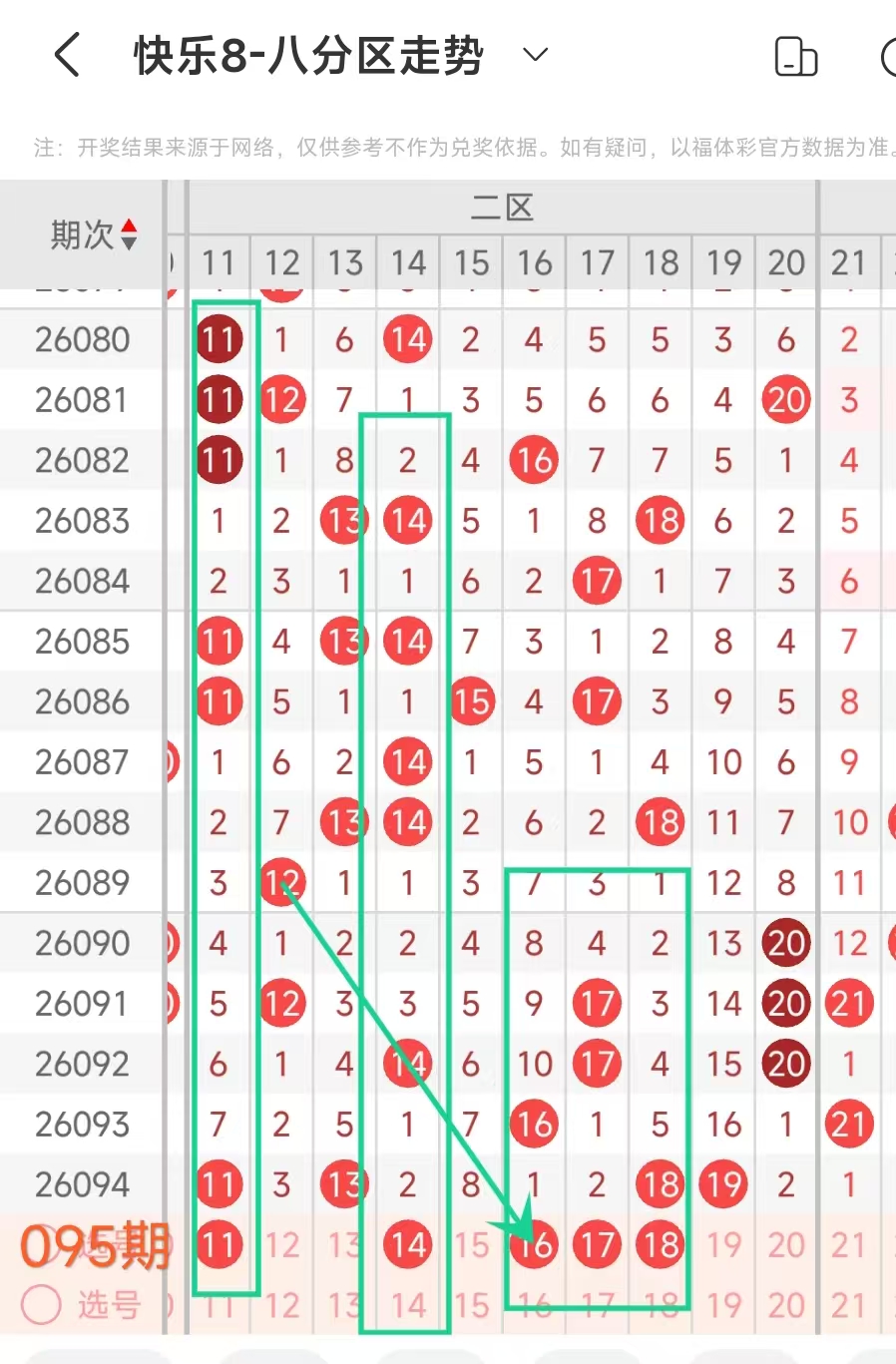Expand the 快乐8-八分区走势 title dropdown
This screenshot has width=896, height=1364.
coord(536,55)
